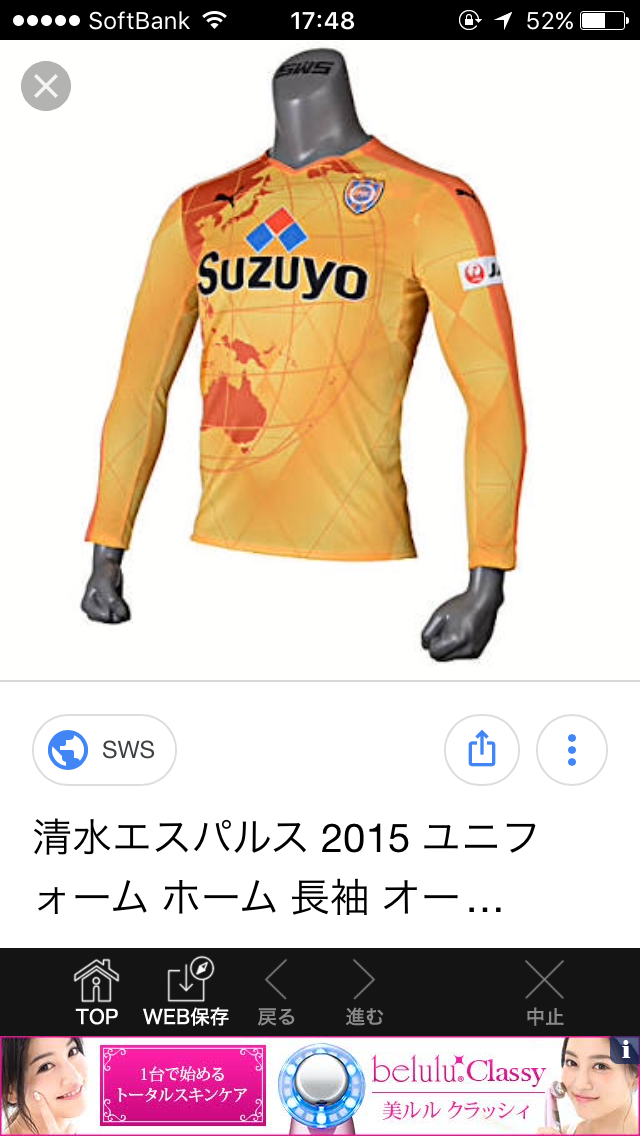This screenshot has height=1136, width=640.
Task: Open the SWS source site chip
Action: pyautogui.click(x=105, y=749)
